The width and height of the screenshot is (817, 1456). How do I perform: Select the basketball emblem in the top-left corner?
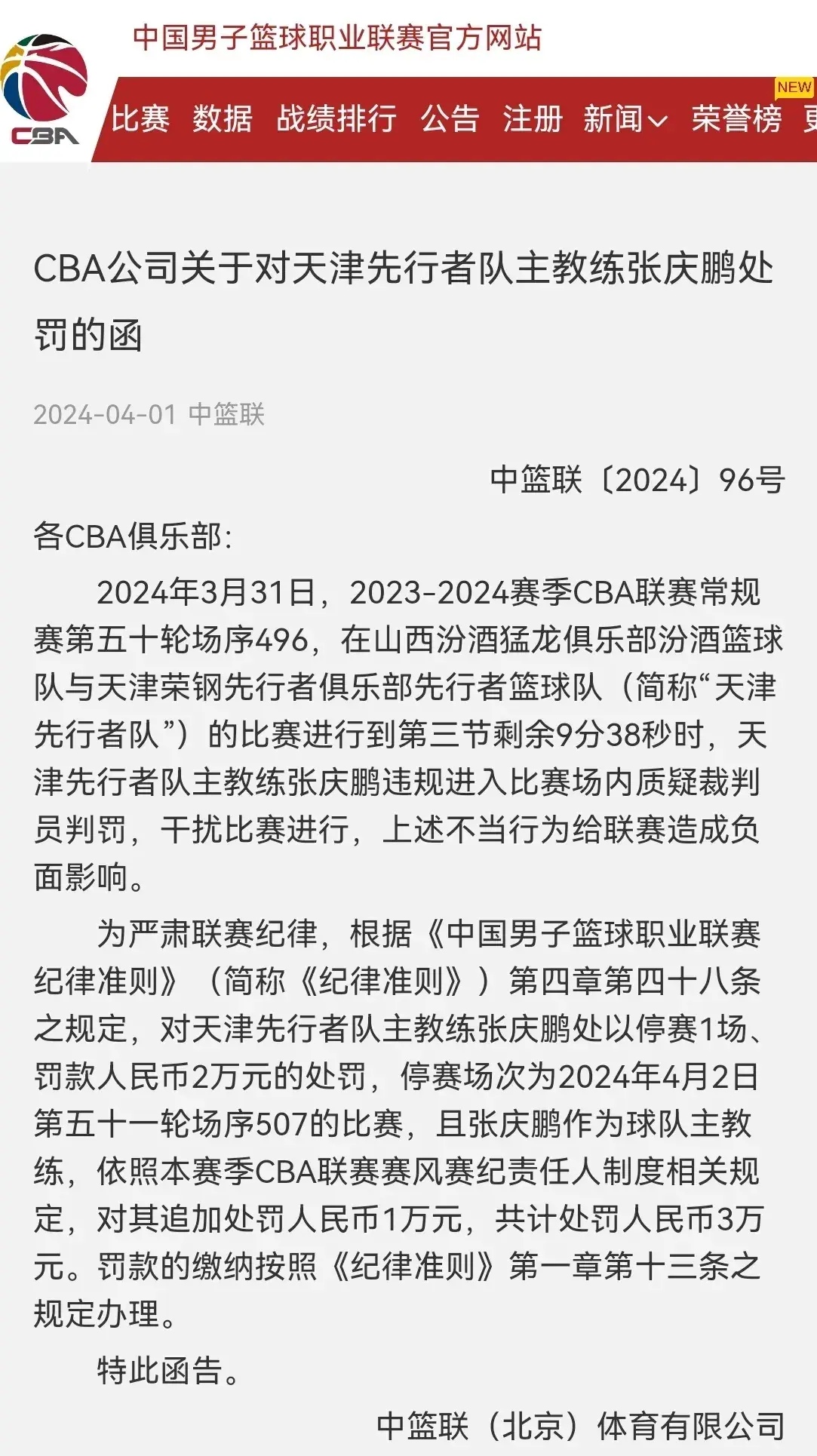(x=45, y=75)
